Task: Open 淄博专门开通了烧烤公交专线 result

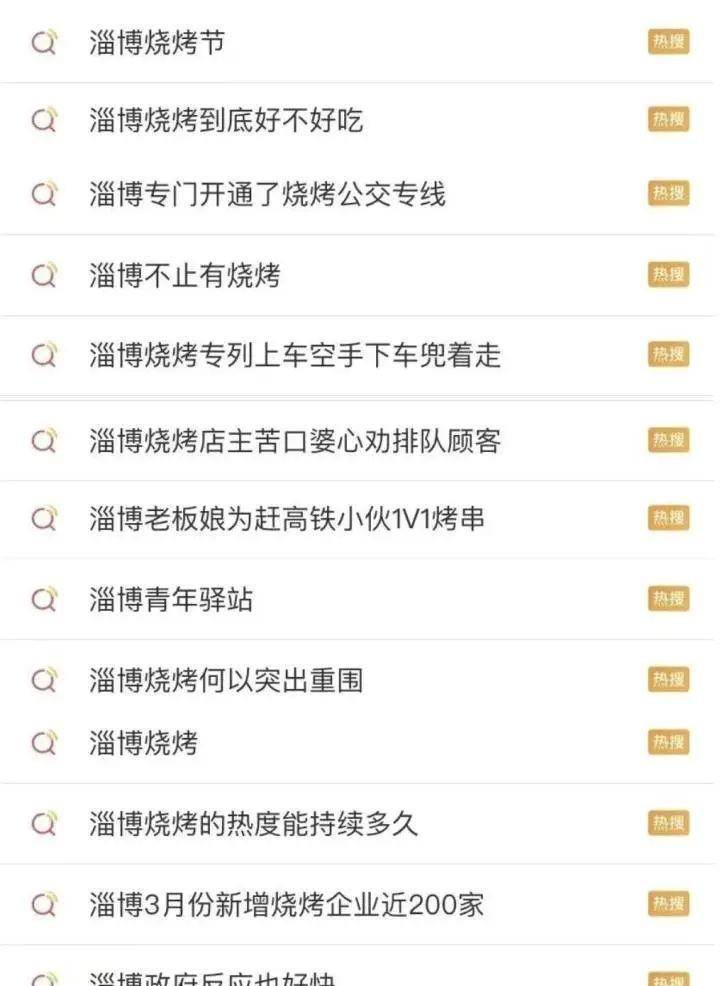Action: tap(267, 194)
